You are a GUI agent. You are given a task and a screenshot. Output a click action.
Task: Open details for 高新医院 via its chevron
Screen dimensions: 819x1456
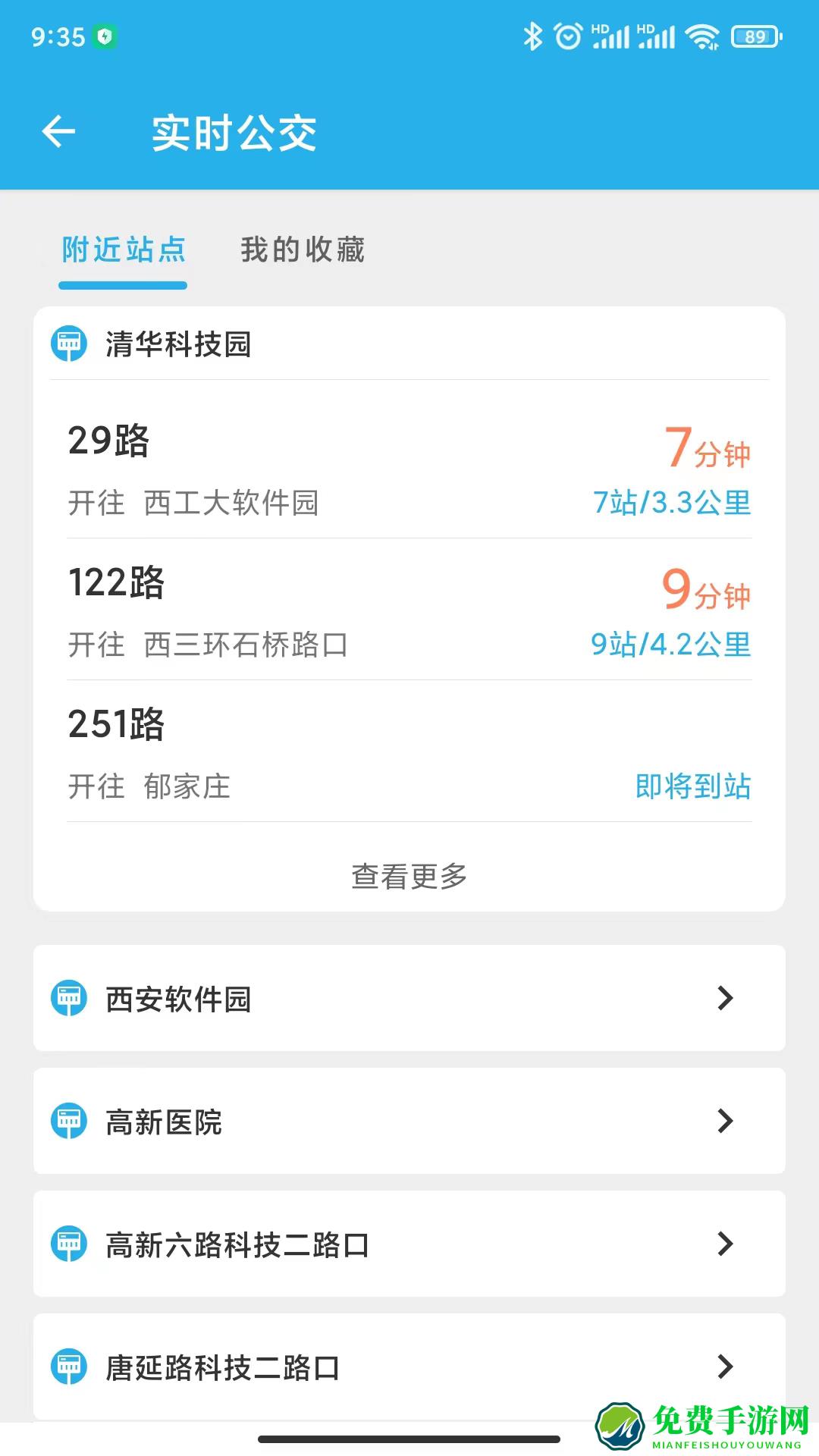726,1121
